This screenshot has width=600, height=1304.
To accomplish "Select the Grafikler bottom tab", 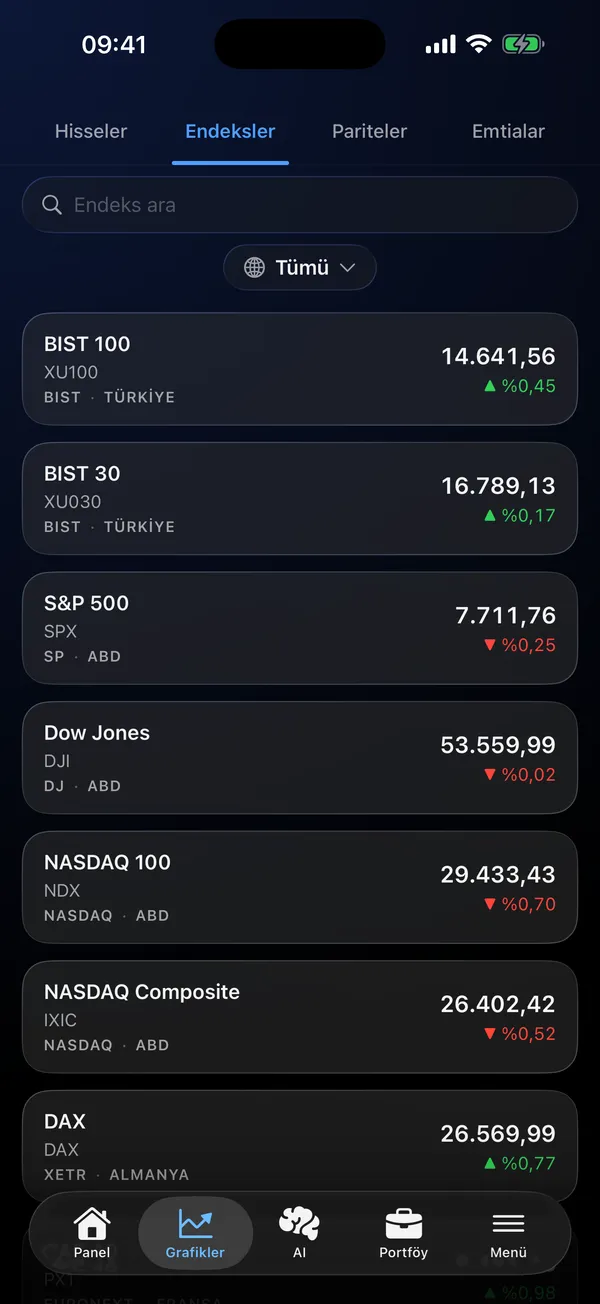I will [195, 1232].
